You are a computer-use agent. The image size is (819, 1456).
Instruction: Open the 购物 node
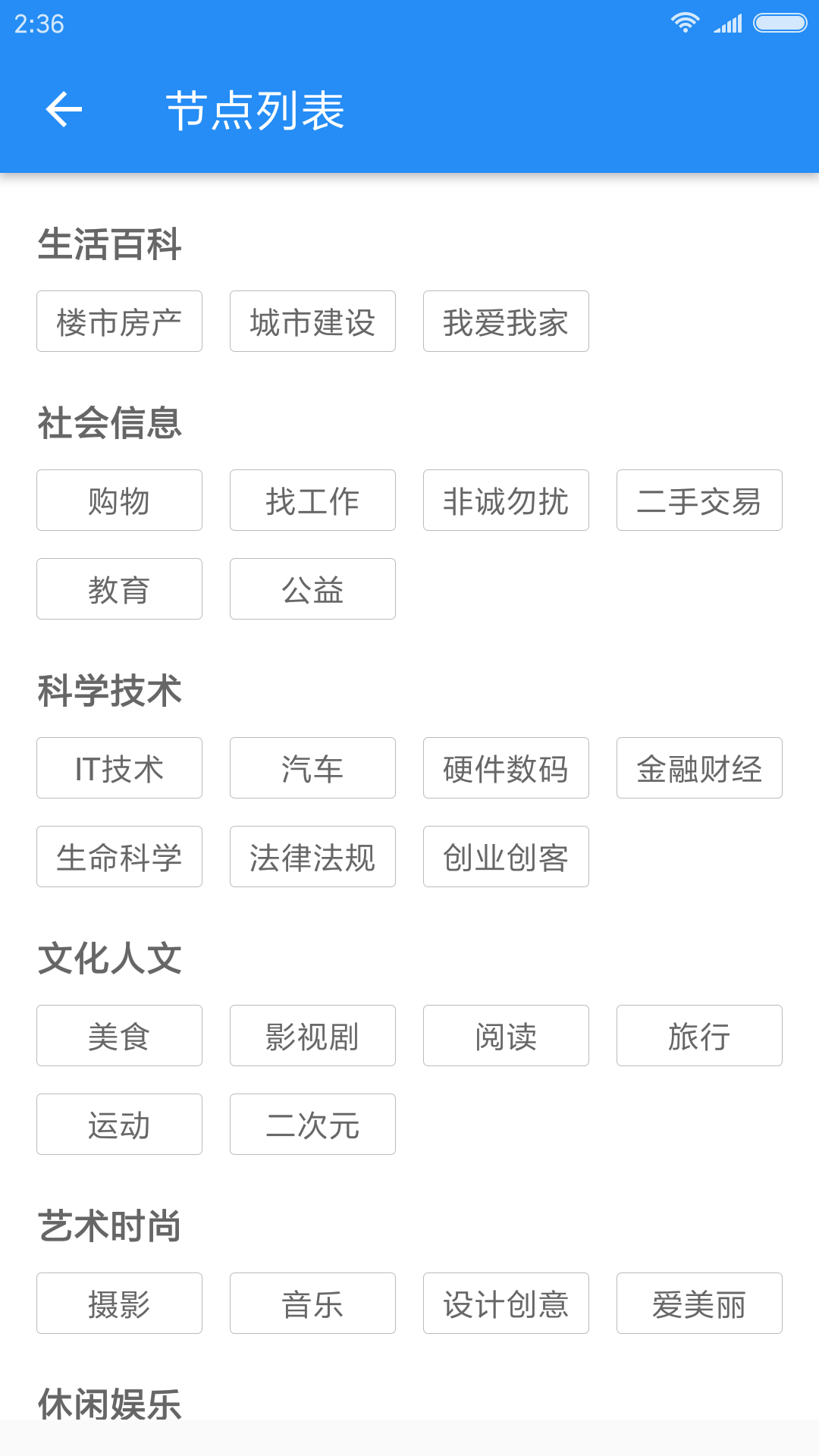[x=119, y=500]
